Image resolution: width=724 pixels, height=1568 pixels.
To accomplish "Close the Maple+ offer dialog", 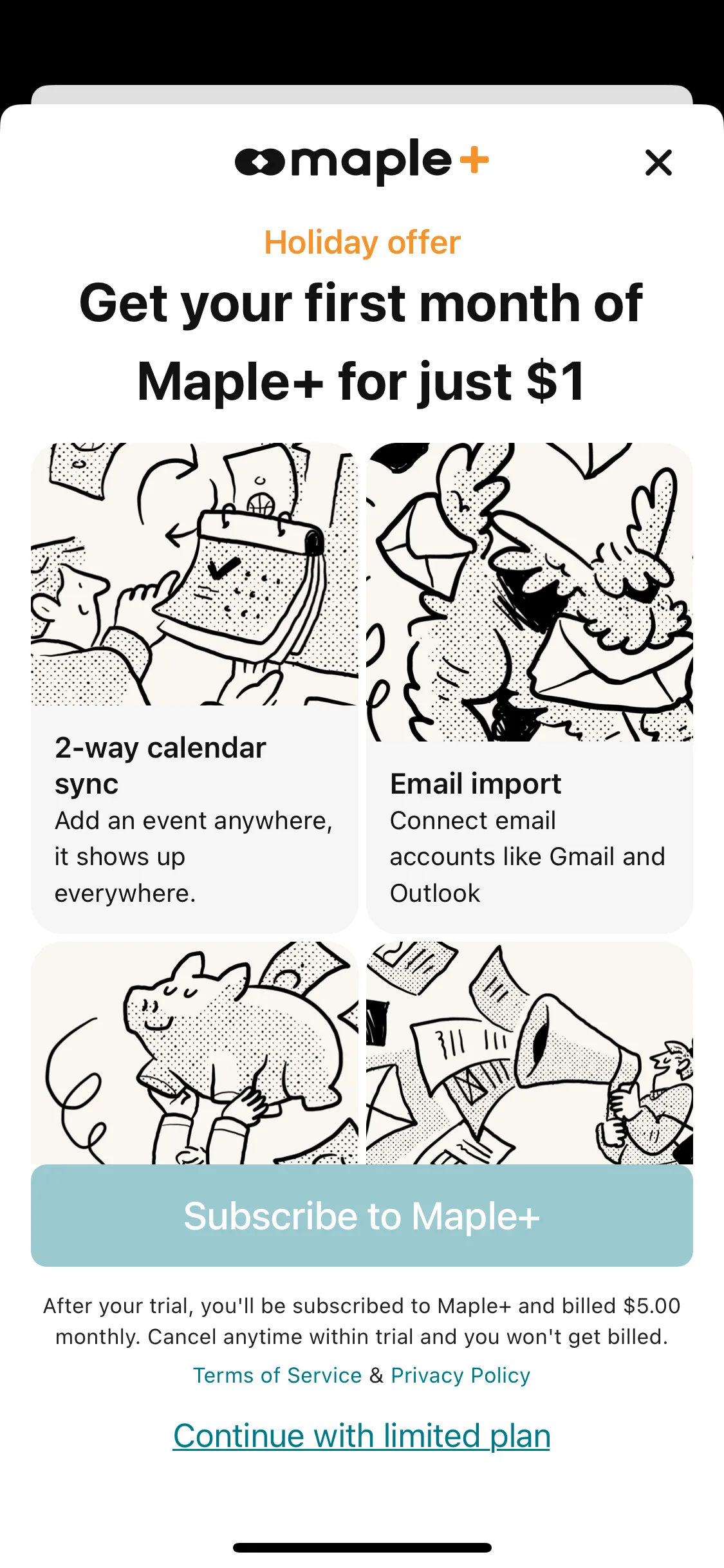I will (x=658, y=162).
